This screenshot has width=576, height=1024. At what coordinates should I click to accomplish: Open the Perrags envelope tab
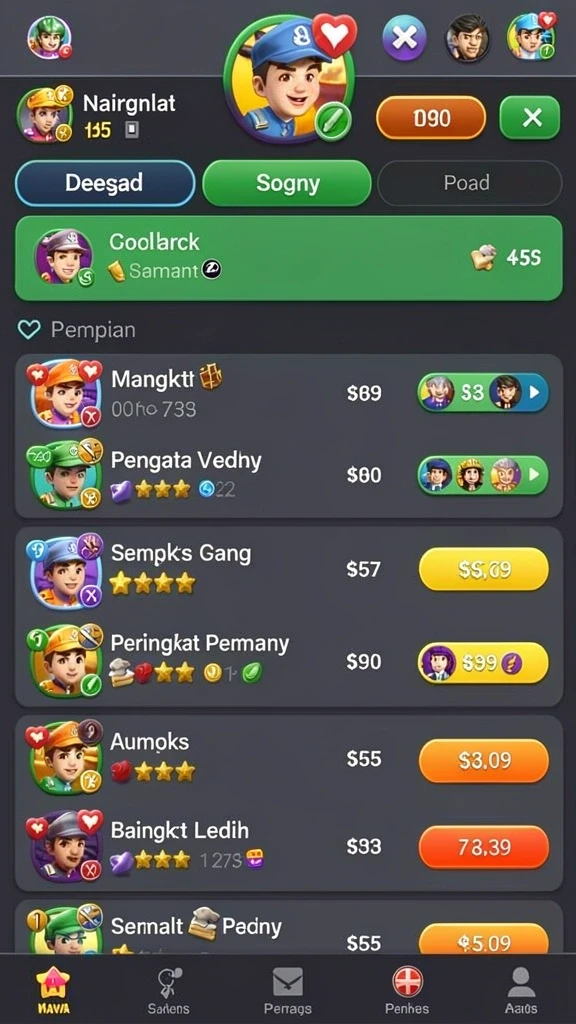[287, 990]
